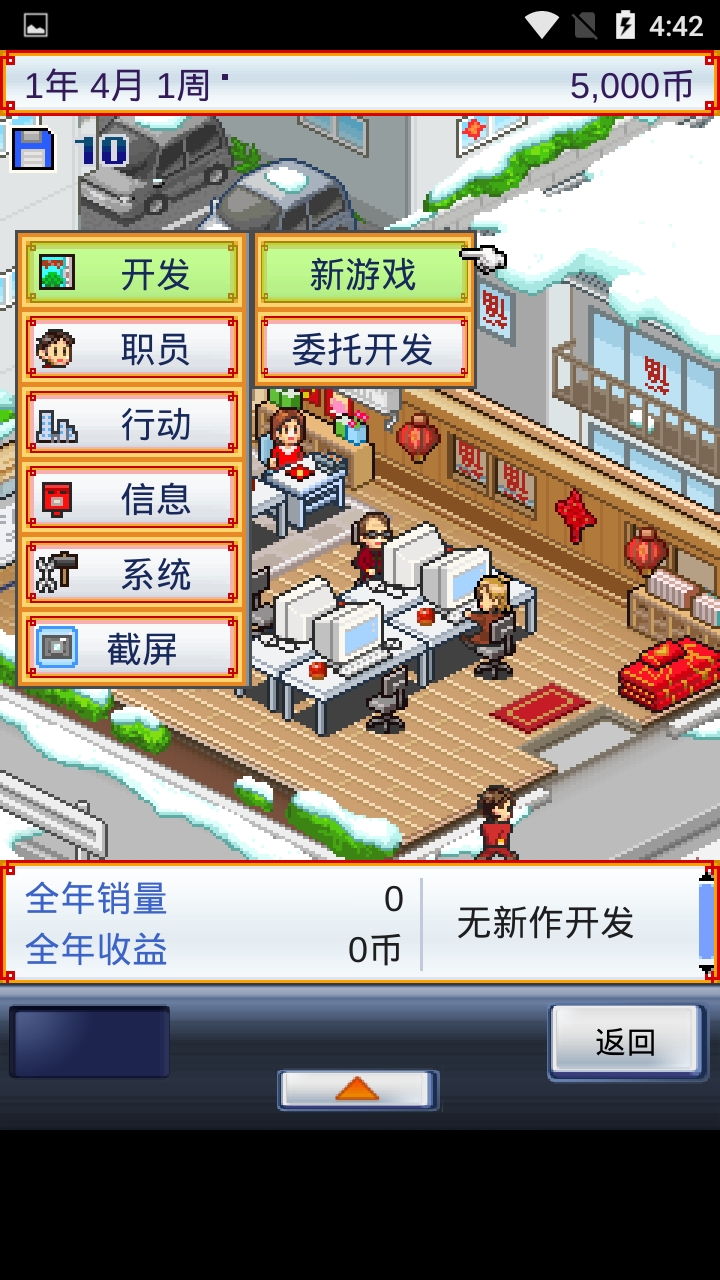Choose 委托开发 contract development
This screenshot has height=1280, width=720.
(x=364, y=349)
